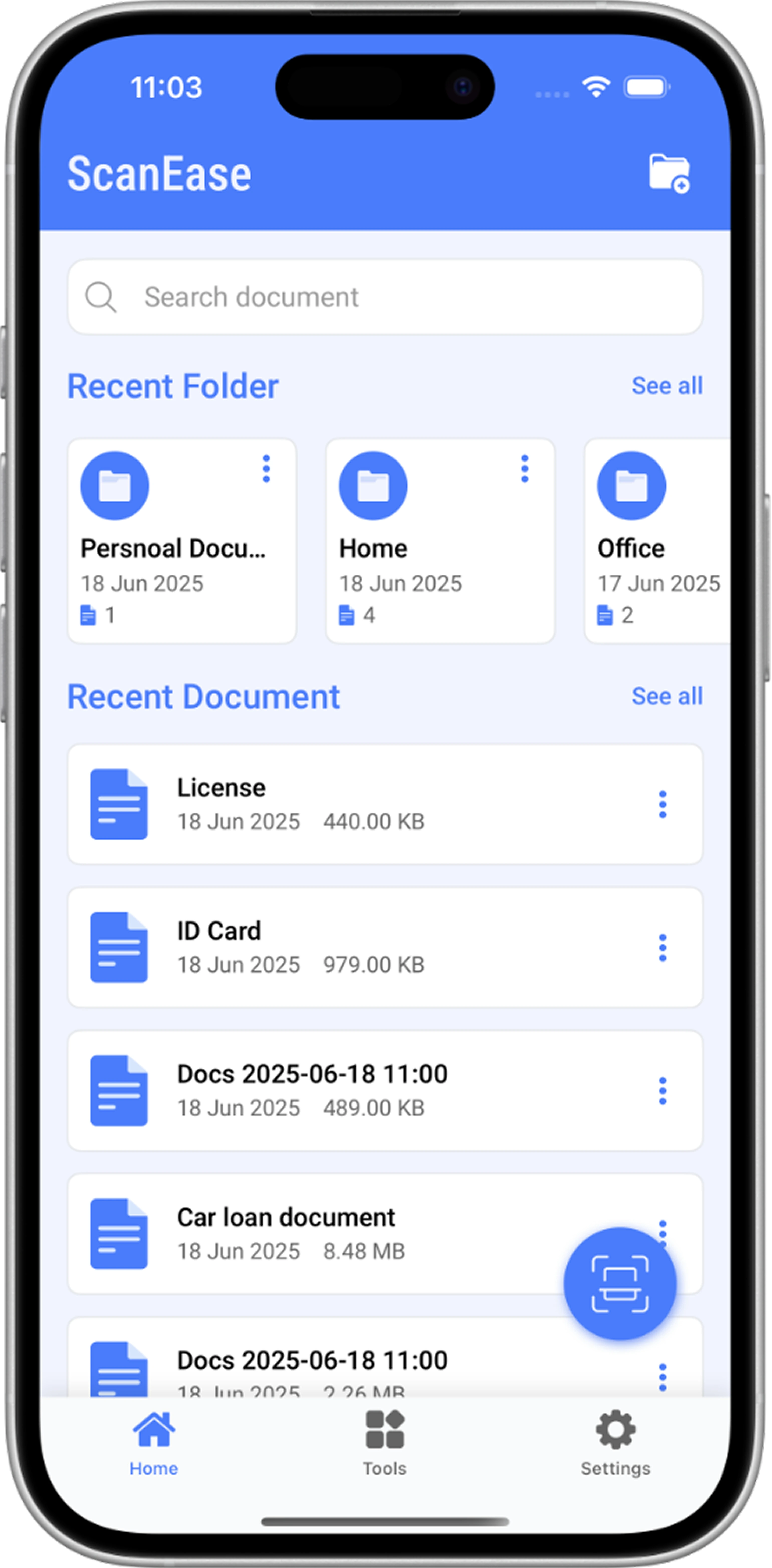Open options for Persnoal Docu... folder
The height and width of the screenshot is (1568, 772).
[x=266, y=469]
